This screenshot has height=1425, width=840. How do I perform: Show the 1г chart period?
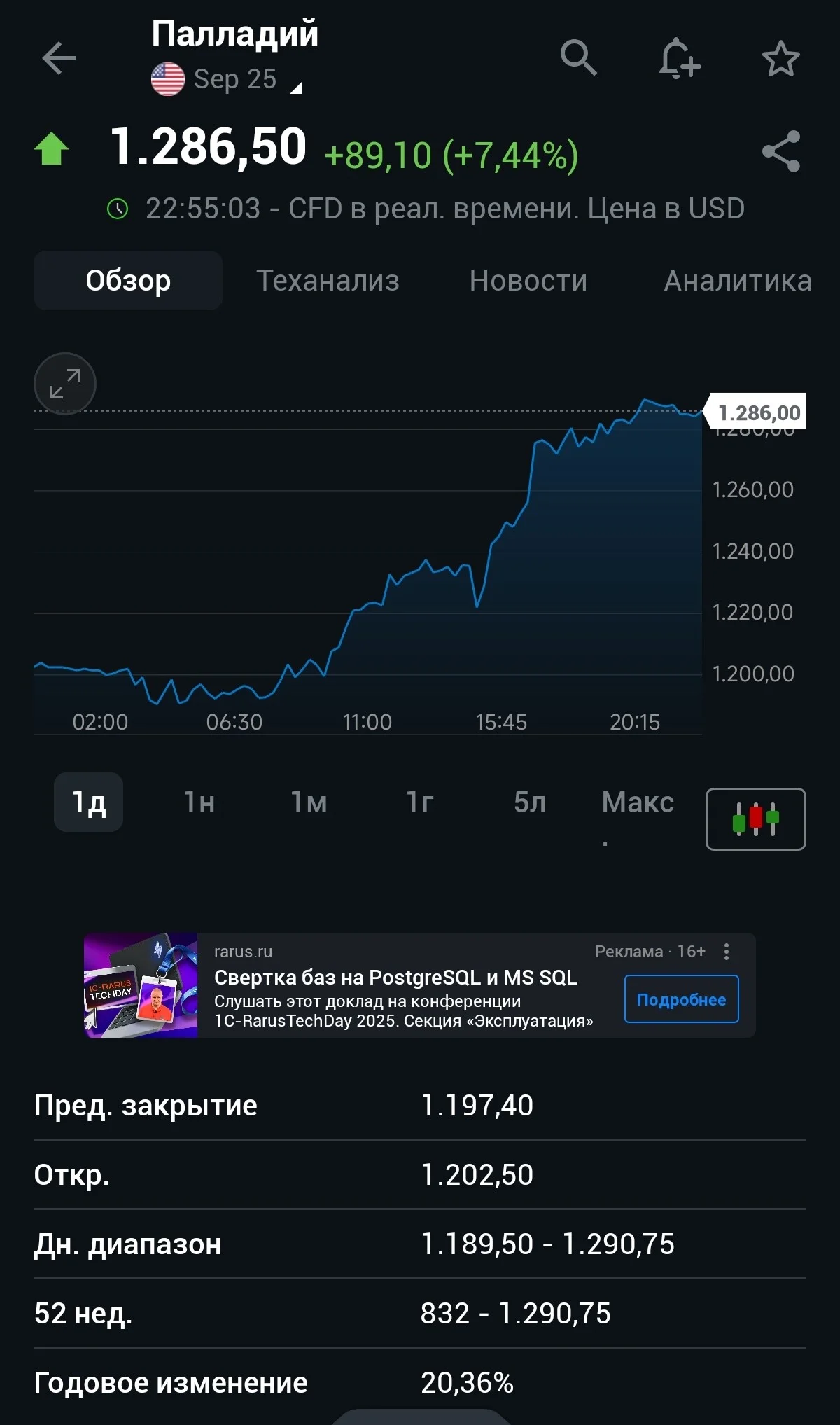click(420, 802)
